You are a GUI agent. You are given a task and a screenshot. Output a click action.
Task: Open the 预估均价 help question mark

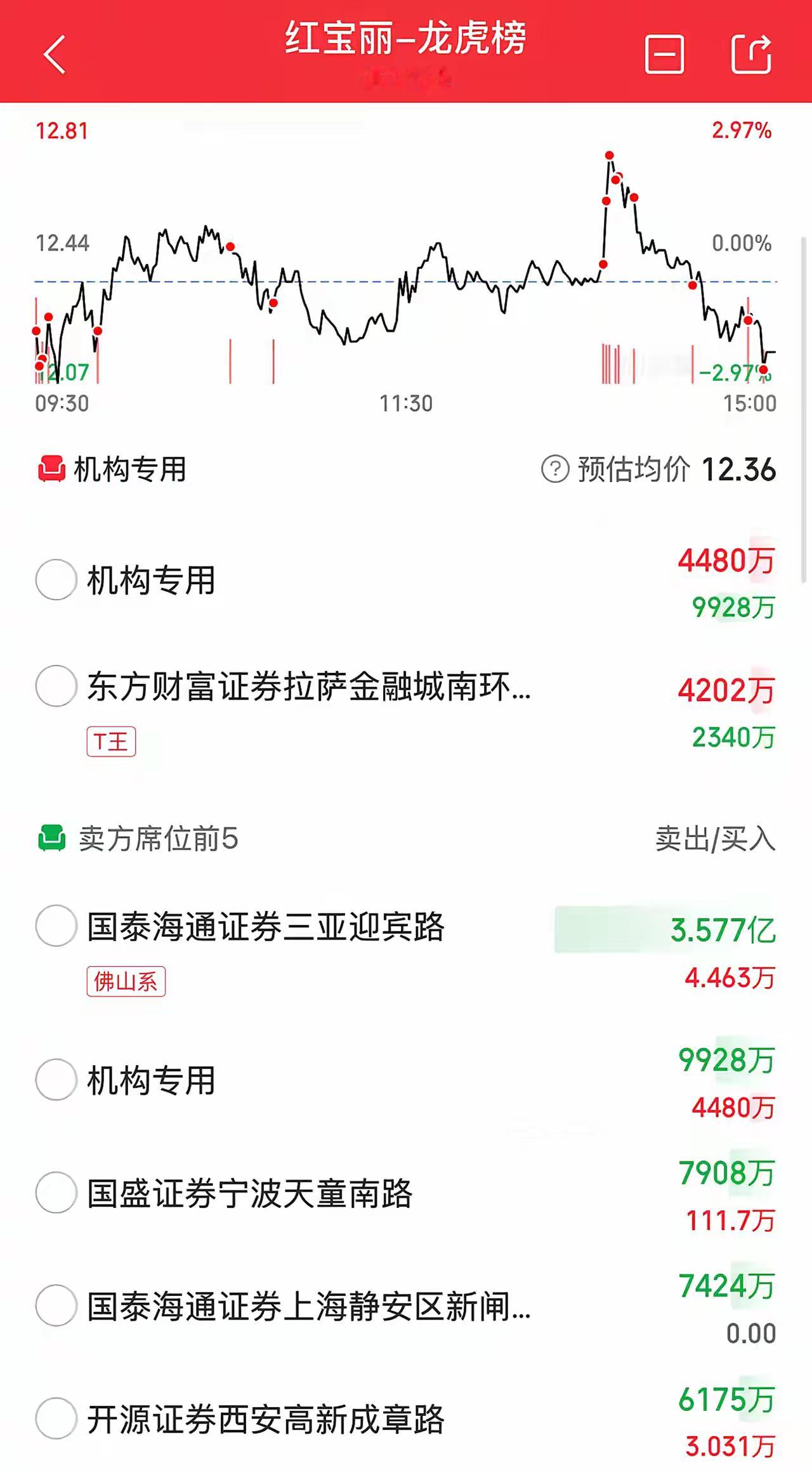pos(555,469)
